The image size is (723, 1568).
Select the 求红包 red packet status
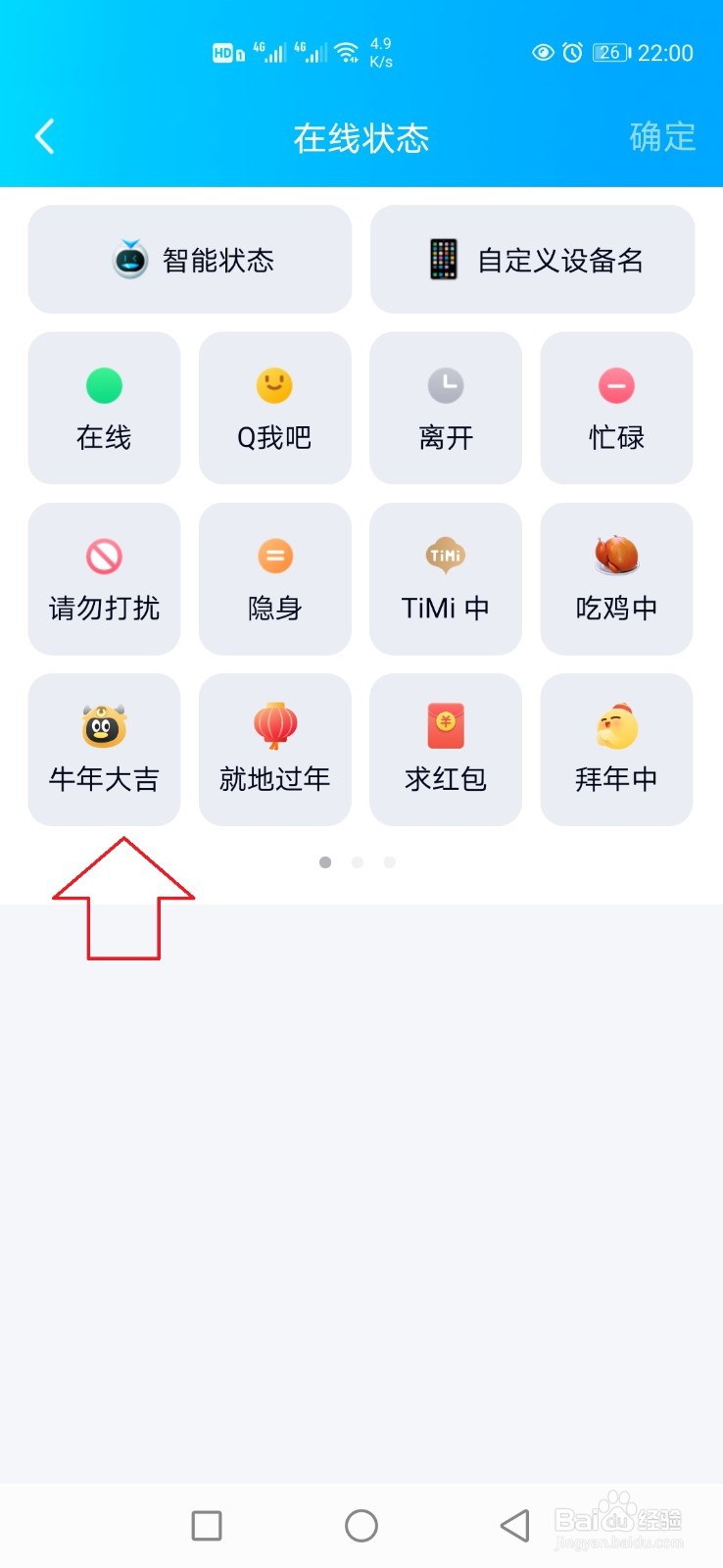click(446, 749)
